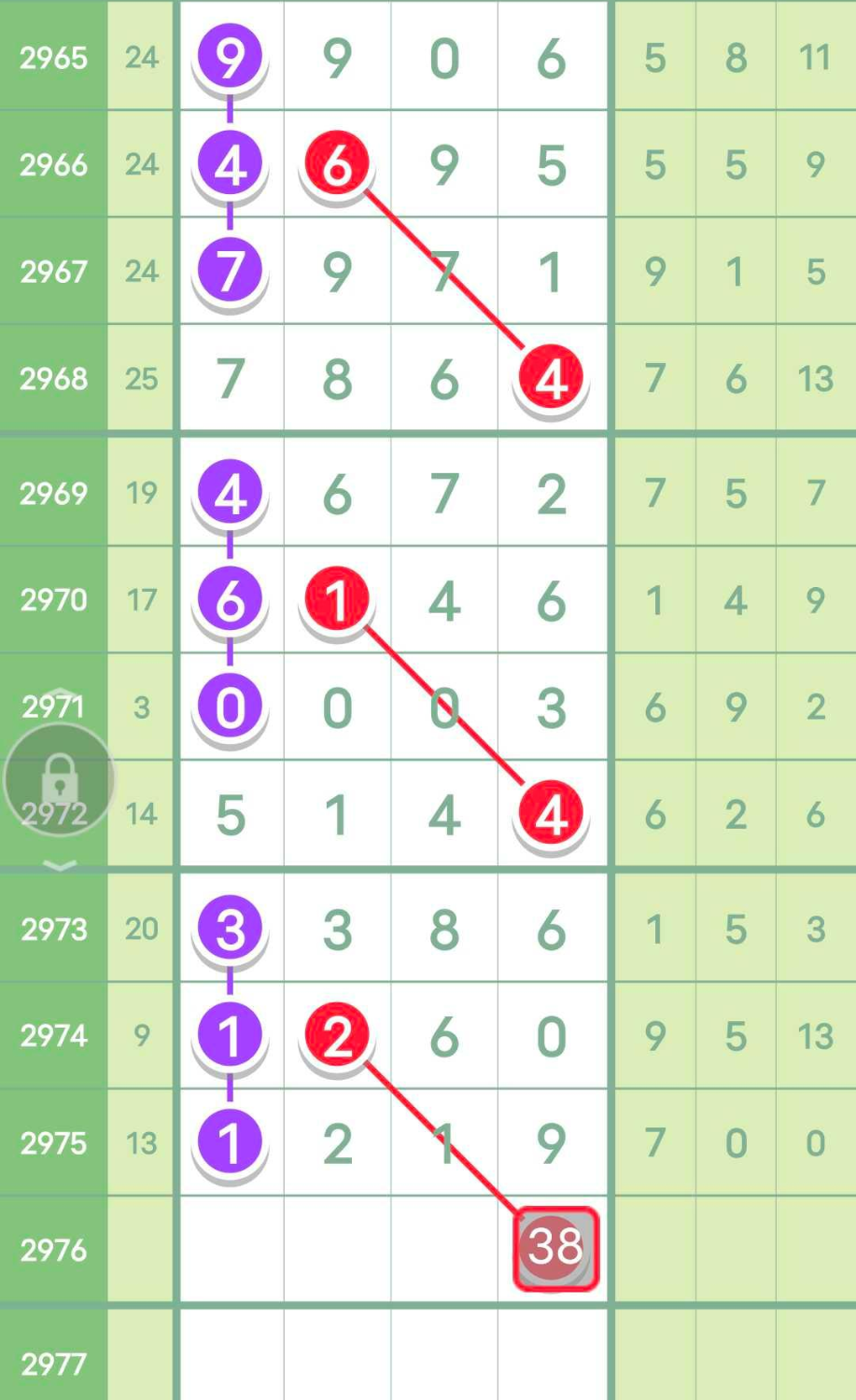Expand details for row 2973 group
The image size is (856, 1400).
[53, 929]
